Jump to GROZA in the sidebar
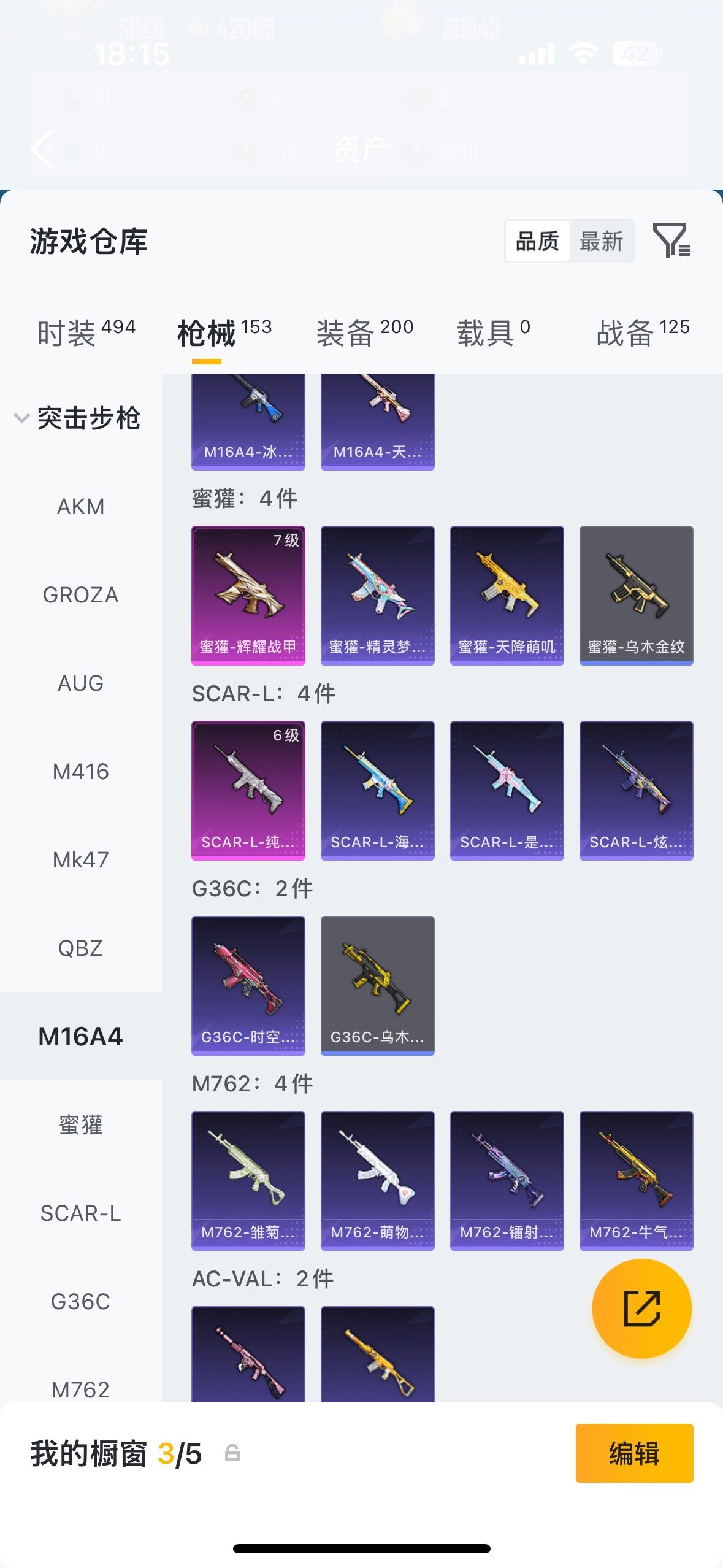 pos(81,595)
